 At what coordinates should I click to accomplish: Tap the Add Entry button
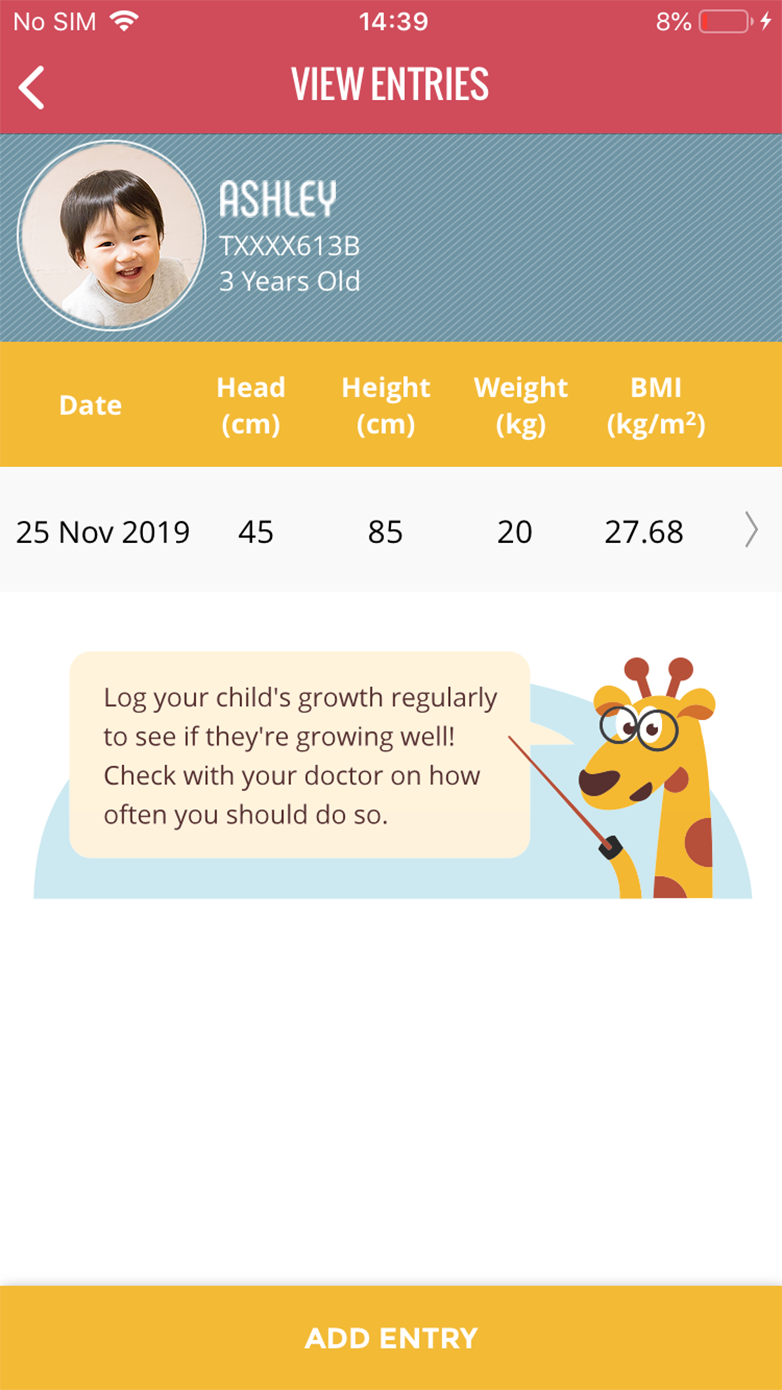tap(391, 1338)
